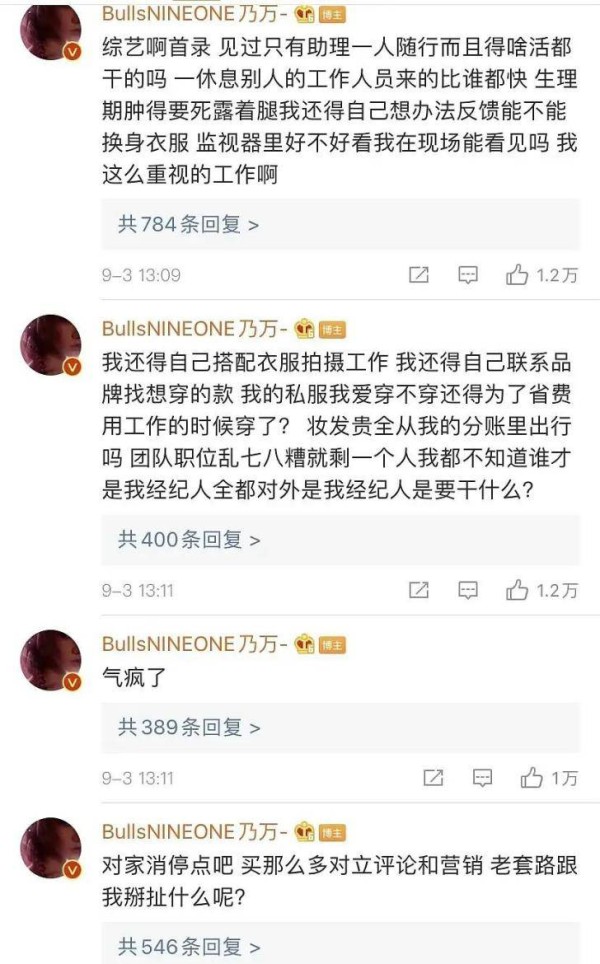This screenshot has width=600, height=964.
Task: Reply to the comment with 共400条回复
Action: [468, 590]
